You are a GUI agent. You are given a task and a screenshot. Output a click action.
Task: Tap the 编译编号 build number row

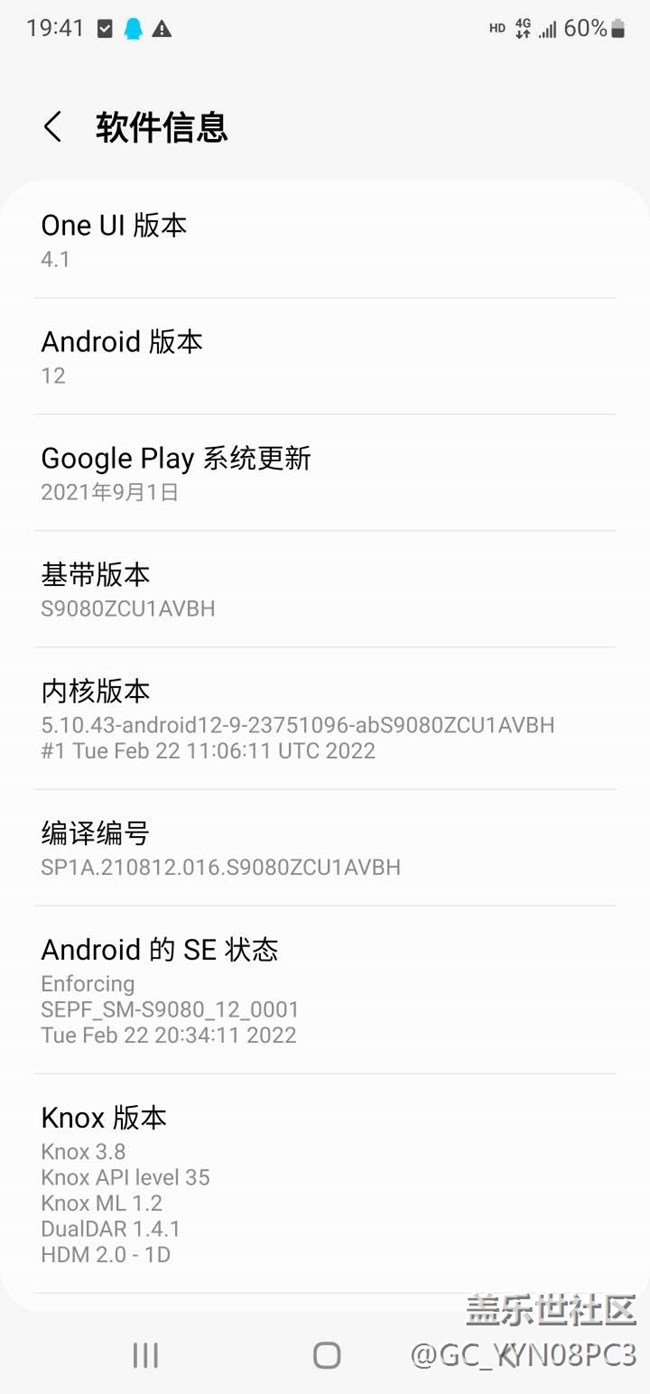tap(324, 848)
